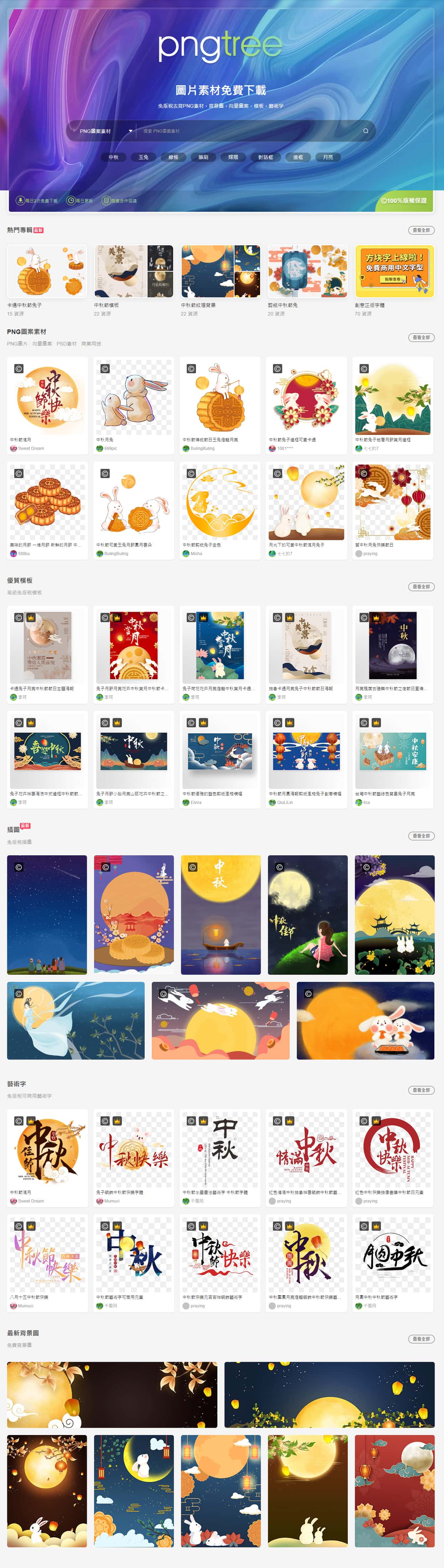
Task: Choose the 對話框 keyword chip
Action: [265, 157]
